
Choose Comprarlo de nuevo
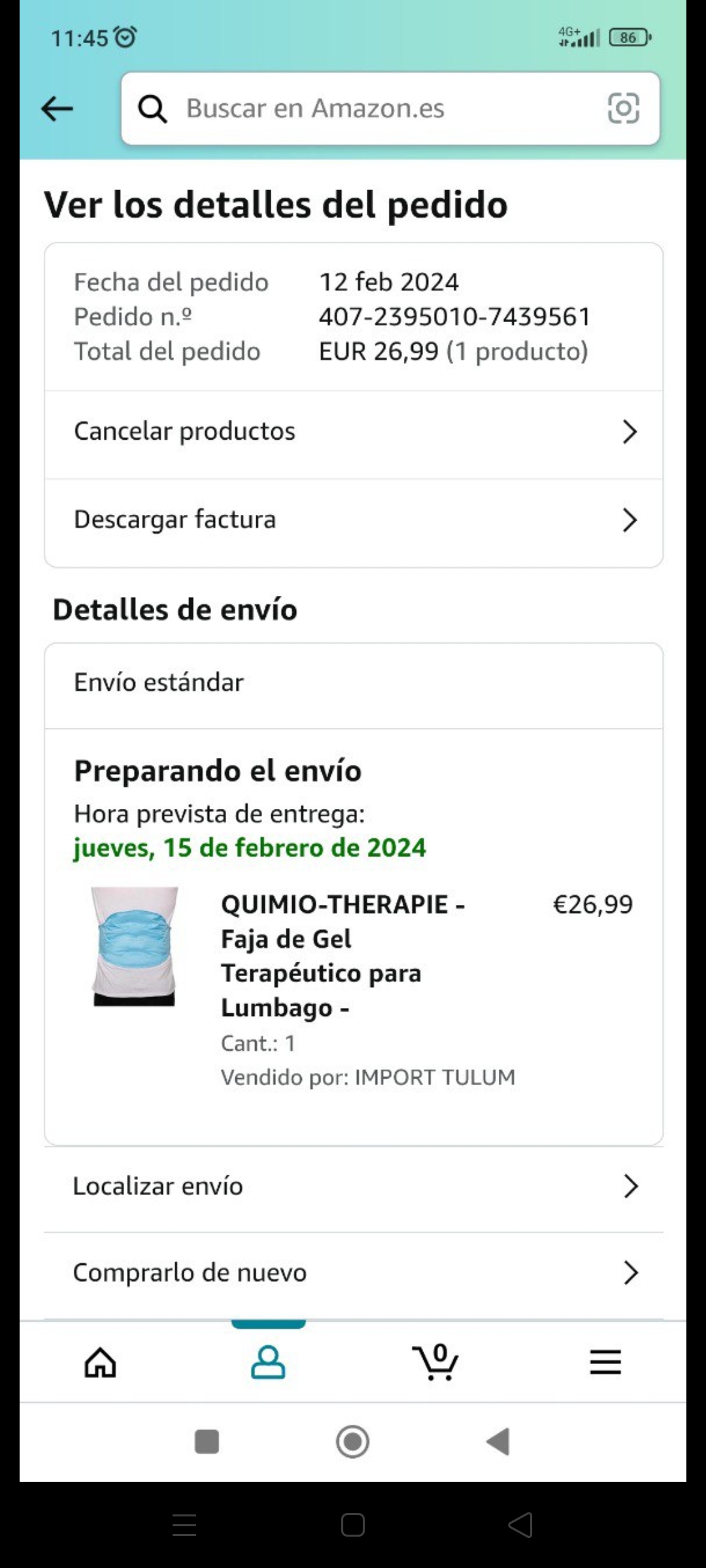point(353,1273)
